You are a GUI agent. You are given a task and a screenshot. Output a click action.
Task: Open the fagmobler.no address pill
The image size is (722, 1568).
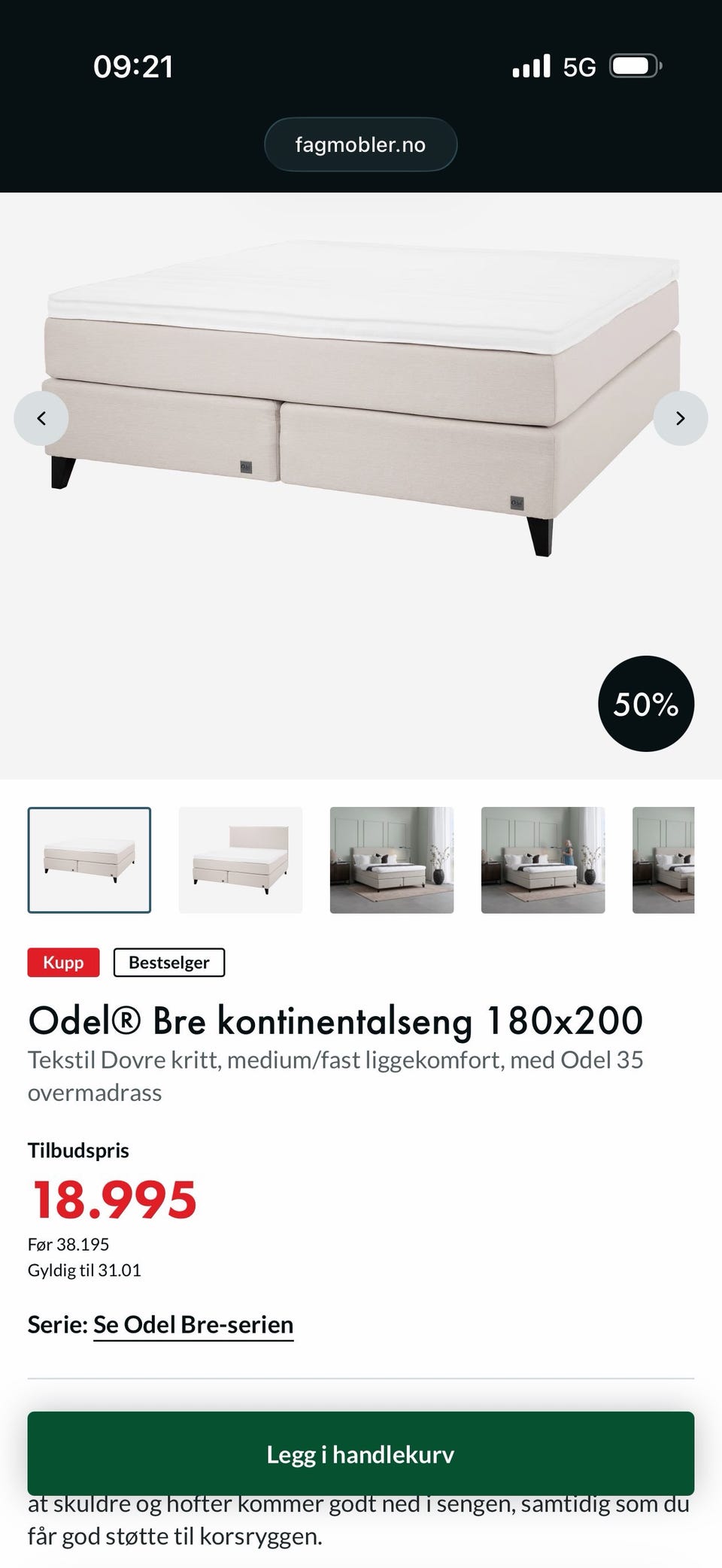coord(360,144)
